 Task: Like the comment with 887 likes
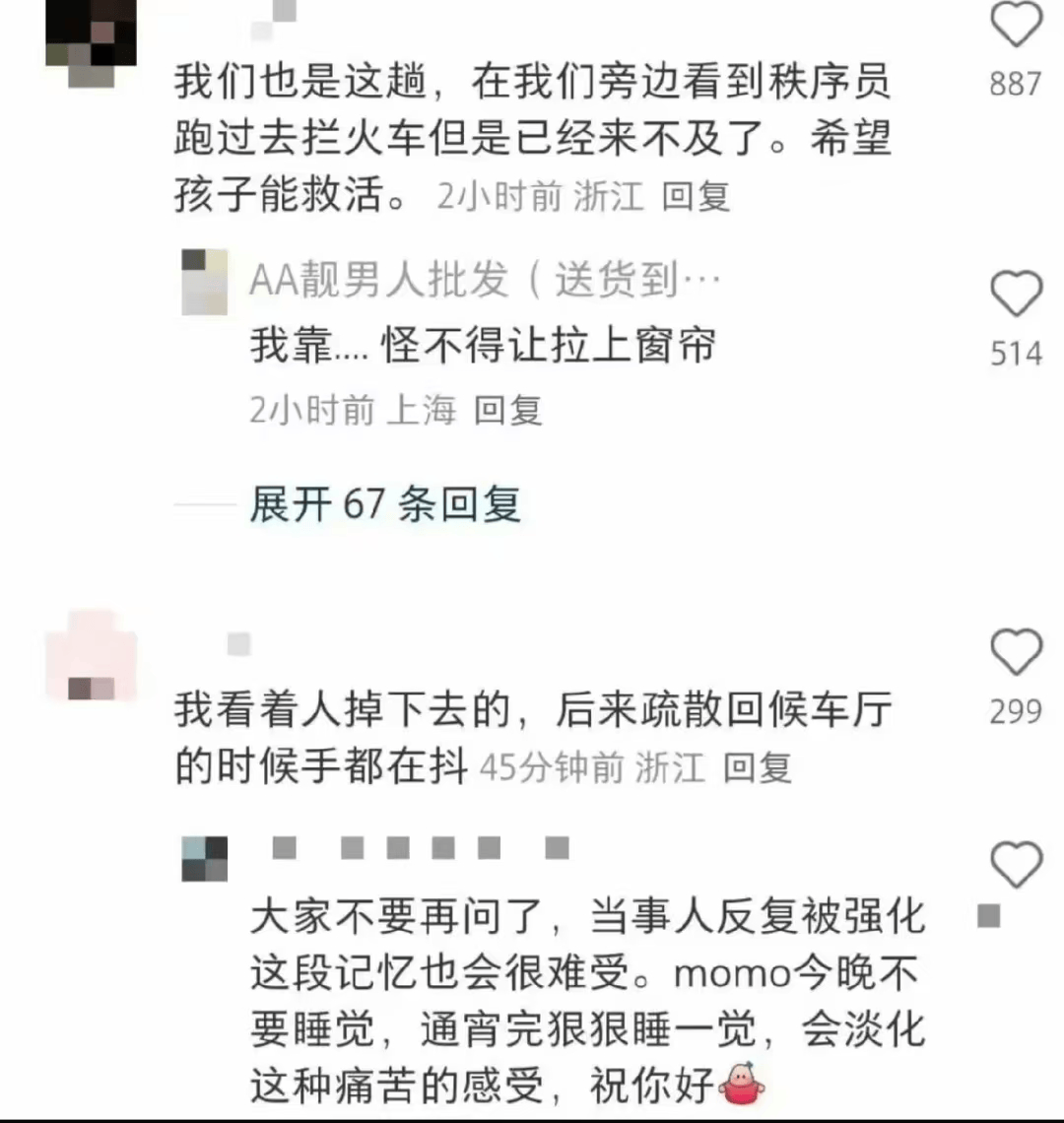(1016, 26)
